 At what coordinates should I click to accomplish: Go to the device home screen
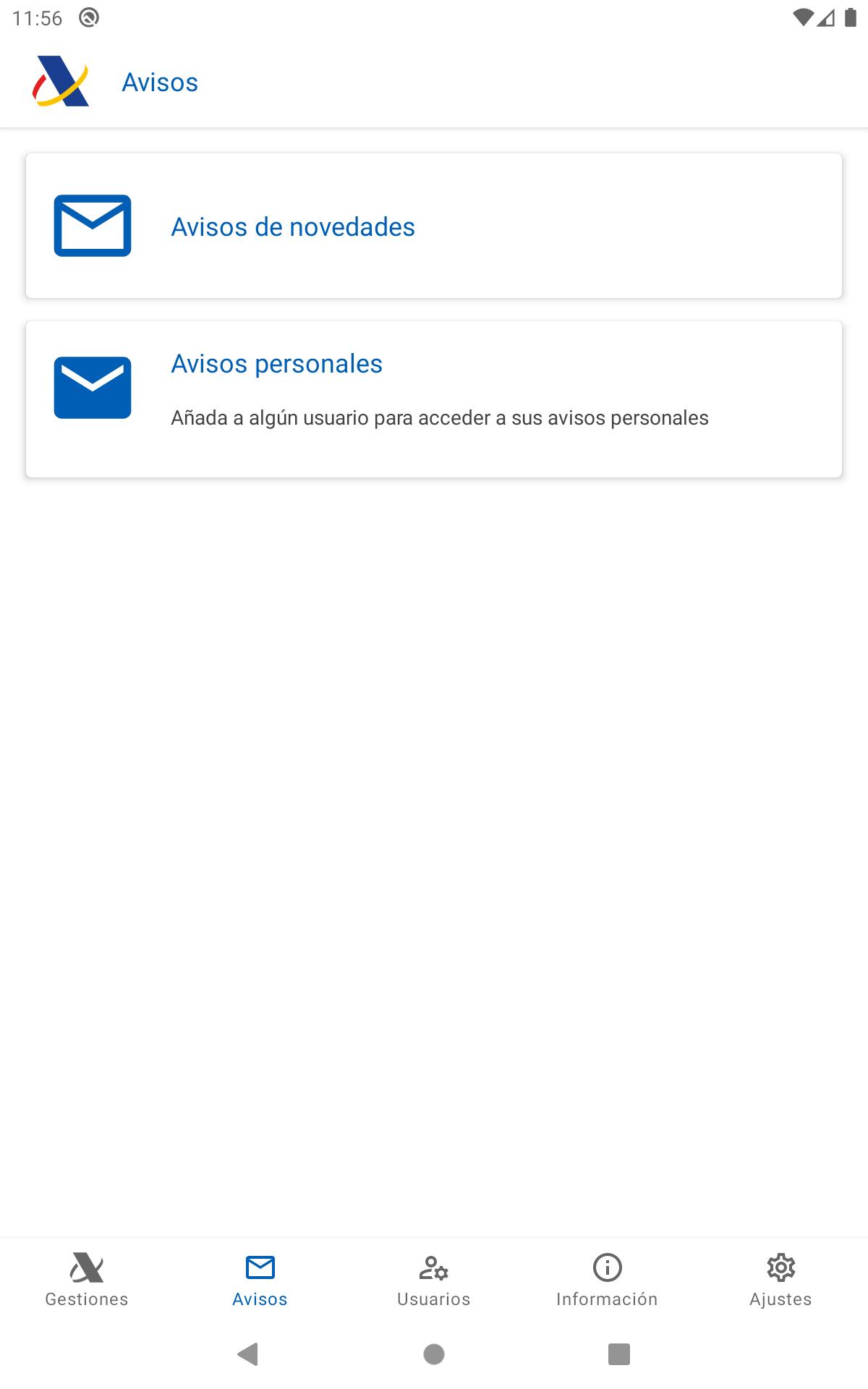point(434,1354)
